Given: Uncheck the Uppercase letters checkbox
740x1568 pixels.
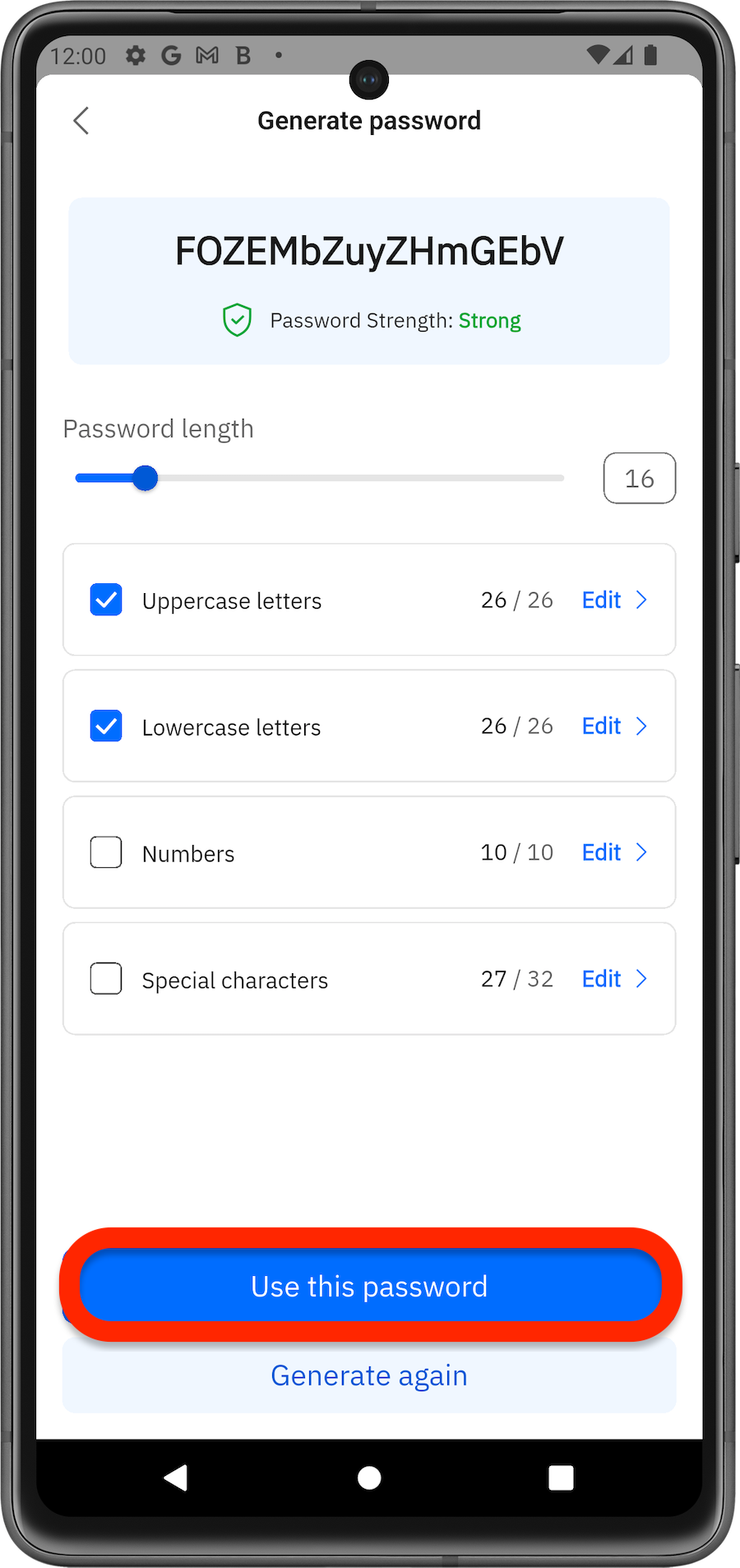Looking at the screenshot, I should [x=106, y=601].
